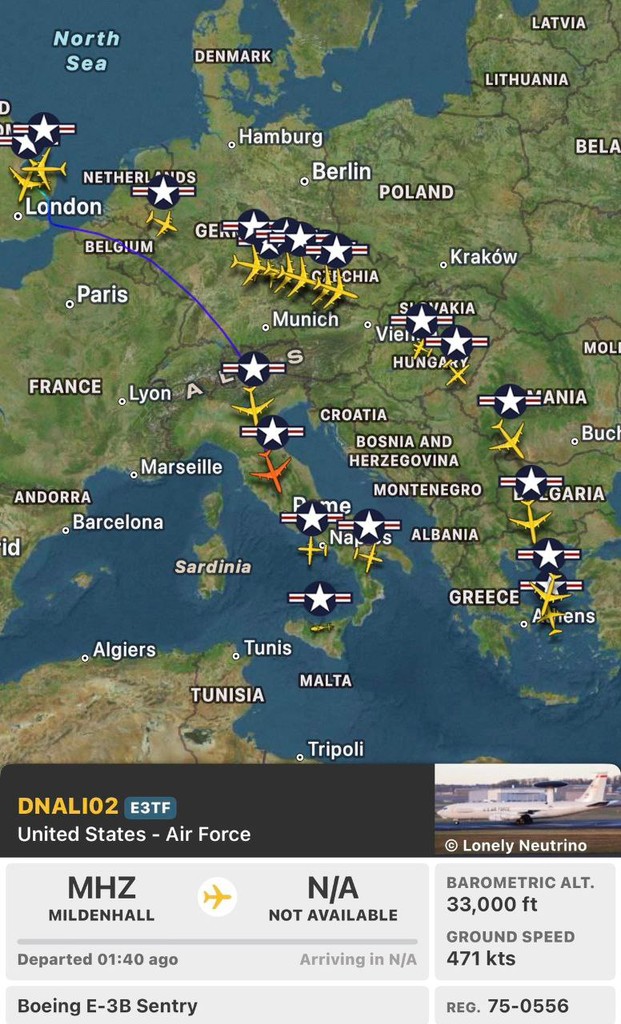
Task: Tap the red highlighted aircraft over Italy
Action: tap(271, 471)
